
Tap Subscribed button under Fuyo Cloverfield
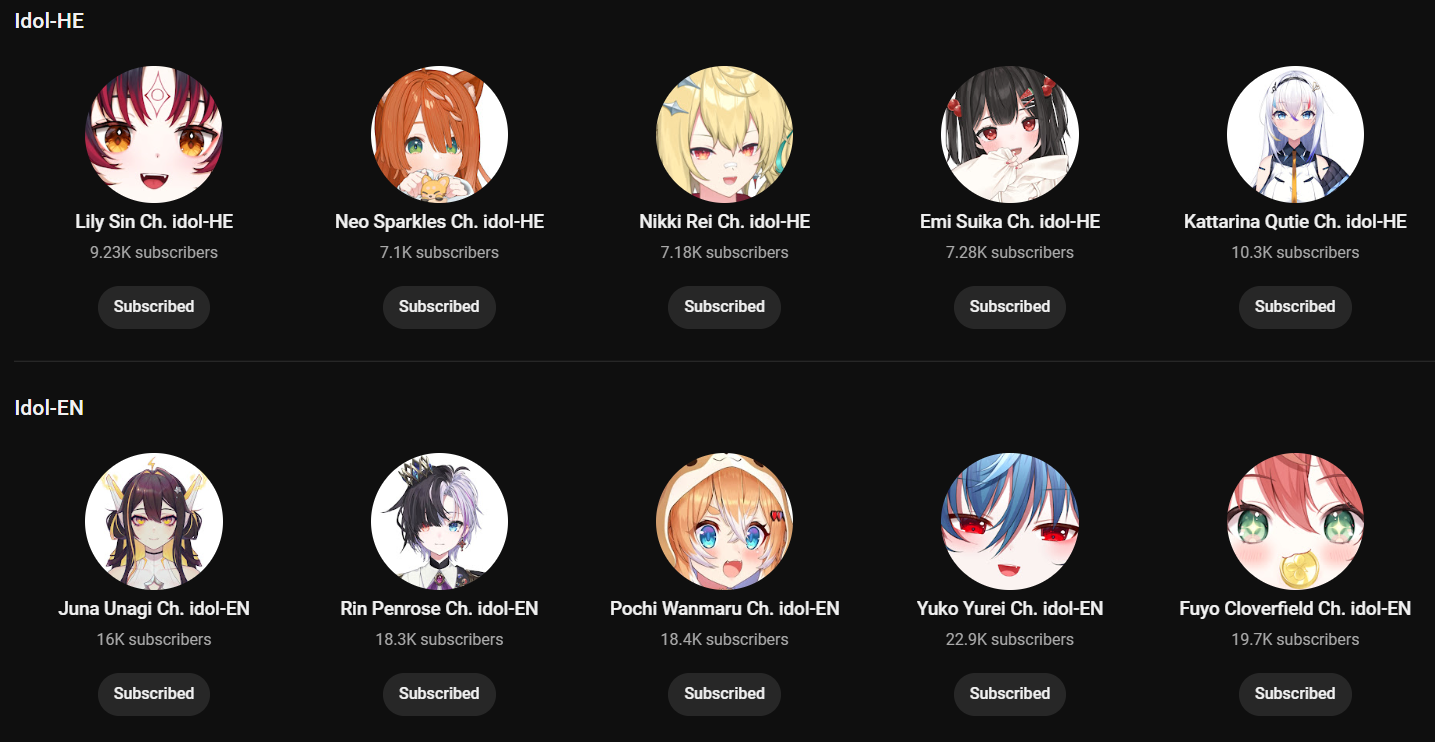tap(1295, 694)
